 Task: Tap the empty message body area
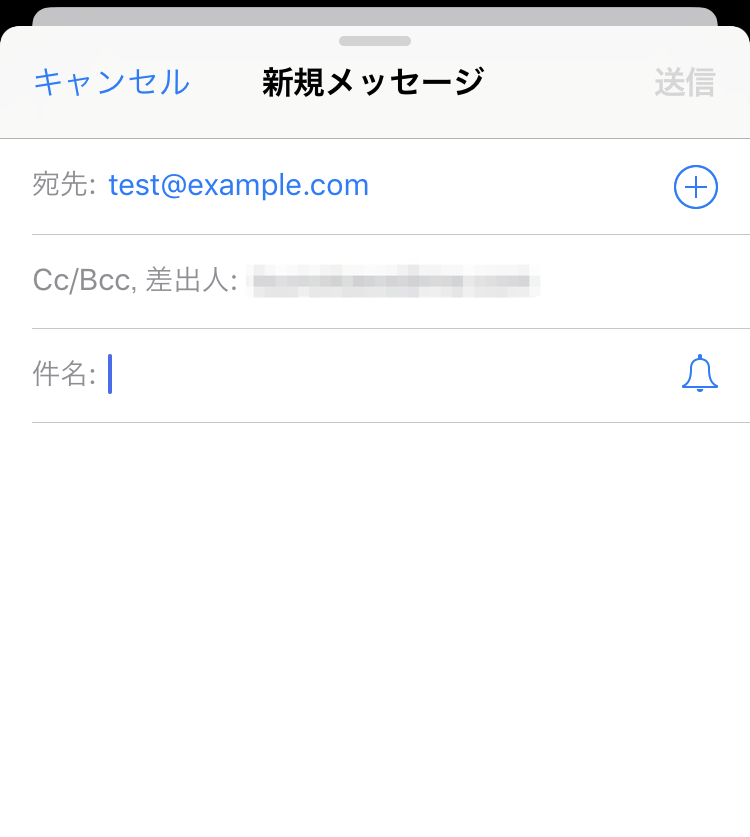(375, 600)
